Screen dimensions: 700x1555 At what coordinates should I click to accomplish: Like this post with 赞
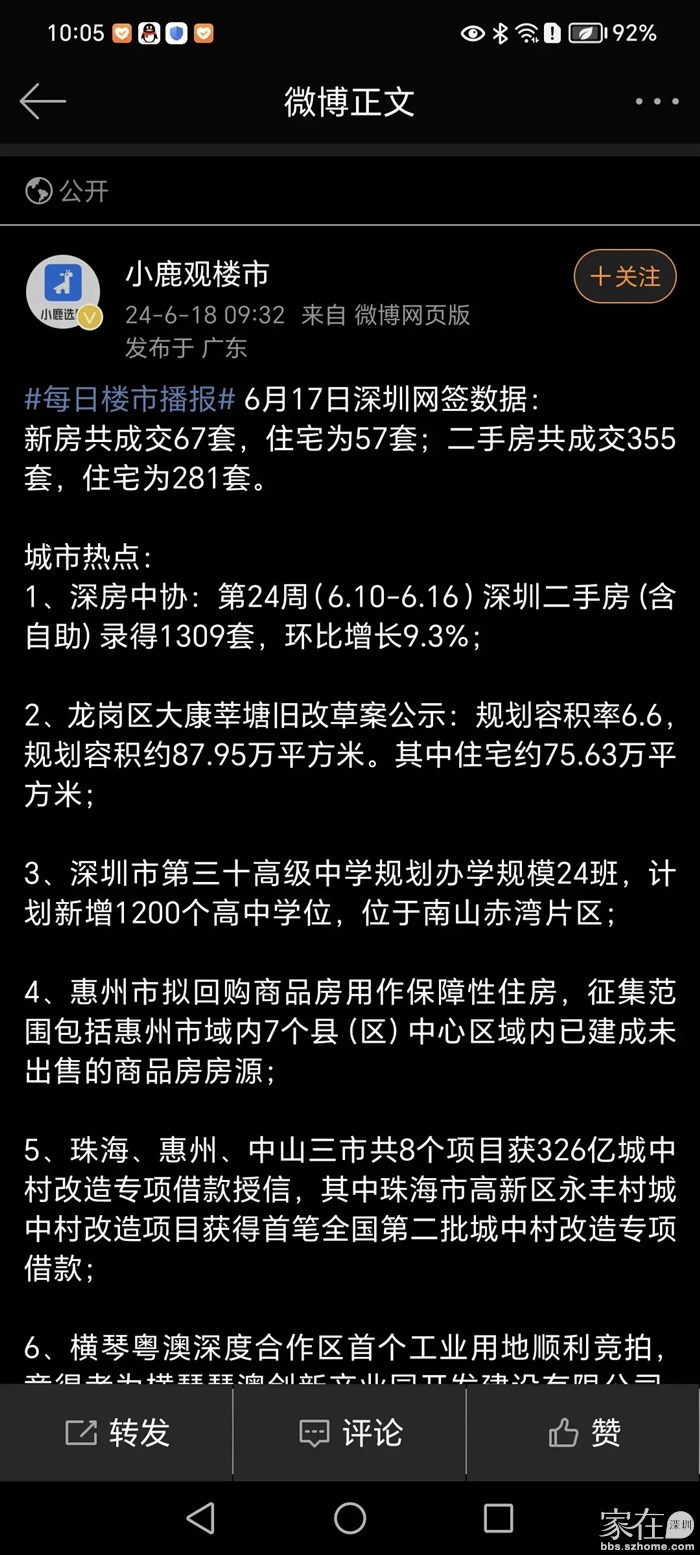584,1432
